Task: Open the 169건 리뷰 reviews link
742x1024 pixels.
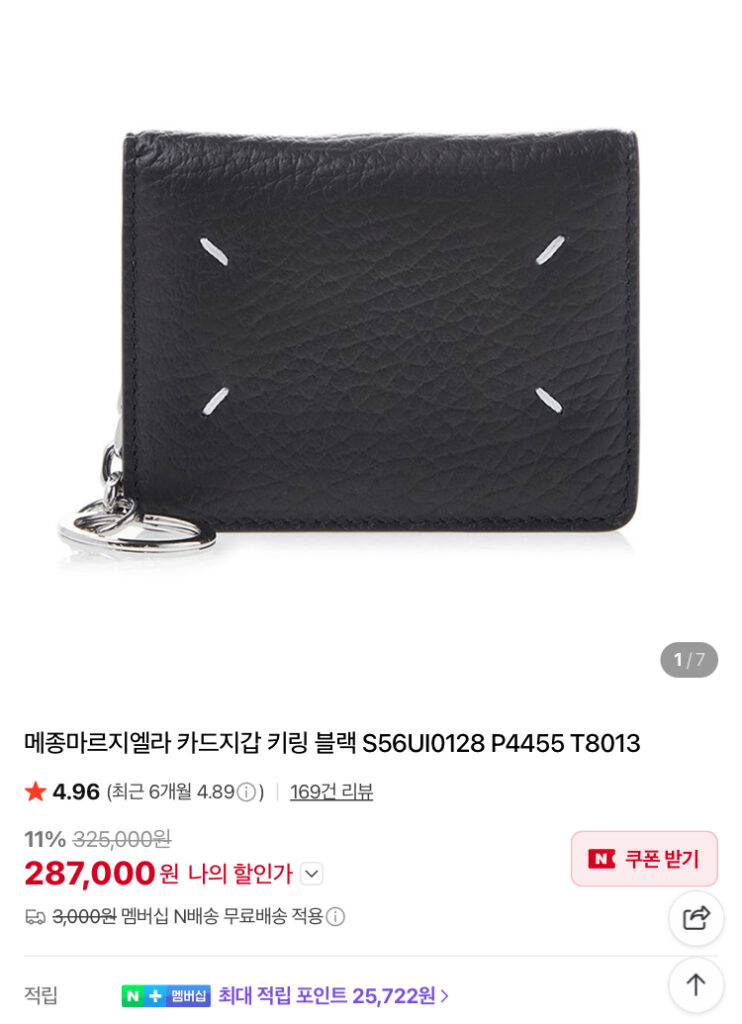Action: tap(331, 792)
